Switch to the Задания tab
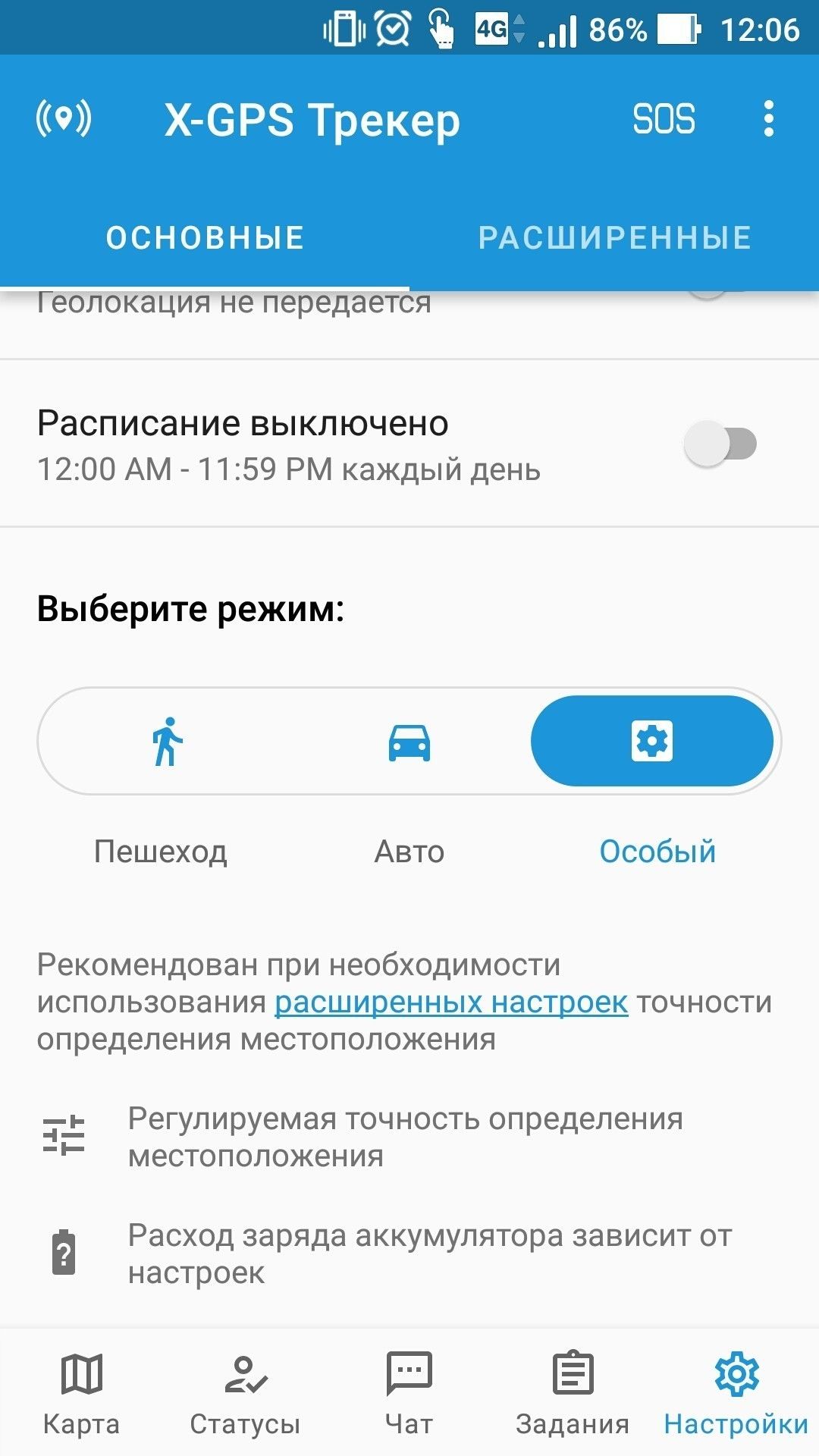The height and width of the screenshot is (1456, 819). [x=573, y=1394]
